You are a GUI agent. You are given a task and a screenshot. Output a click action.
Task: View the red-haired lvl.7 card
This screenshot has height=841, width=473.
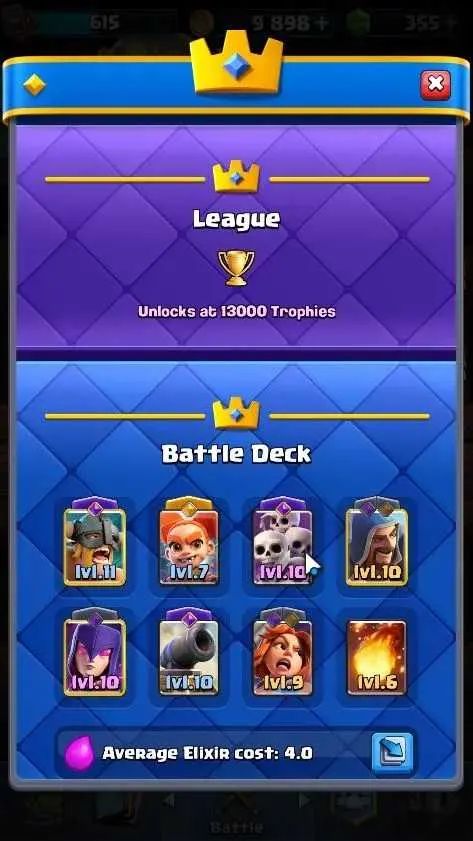point(189,541)
